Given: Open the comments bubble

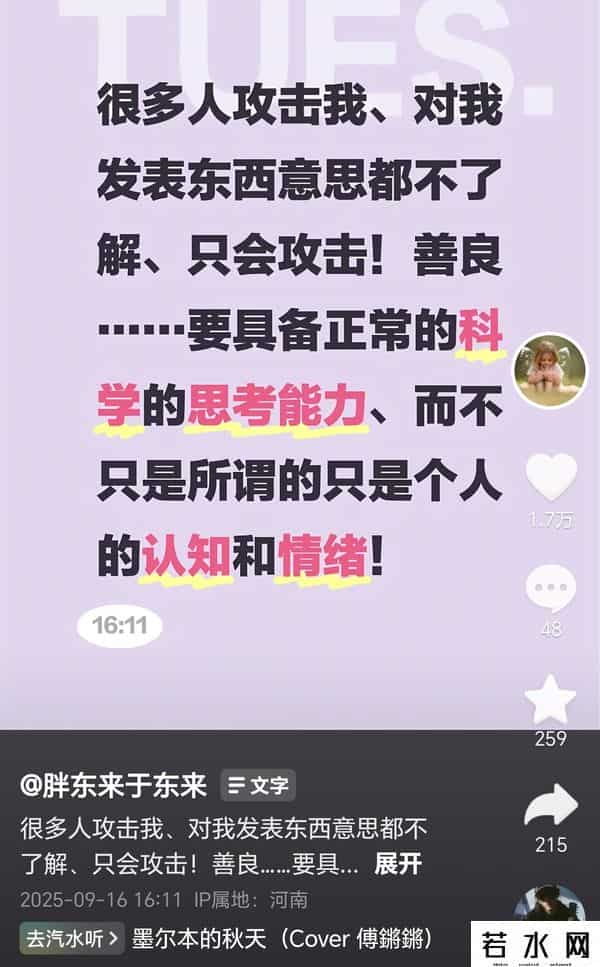Looking at the screenshot, I should tap(551, 588).
